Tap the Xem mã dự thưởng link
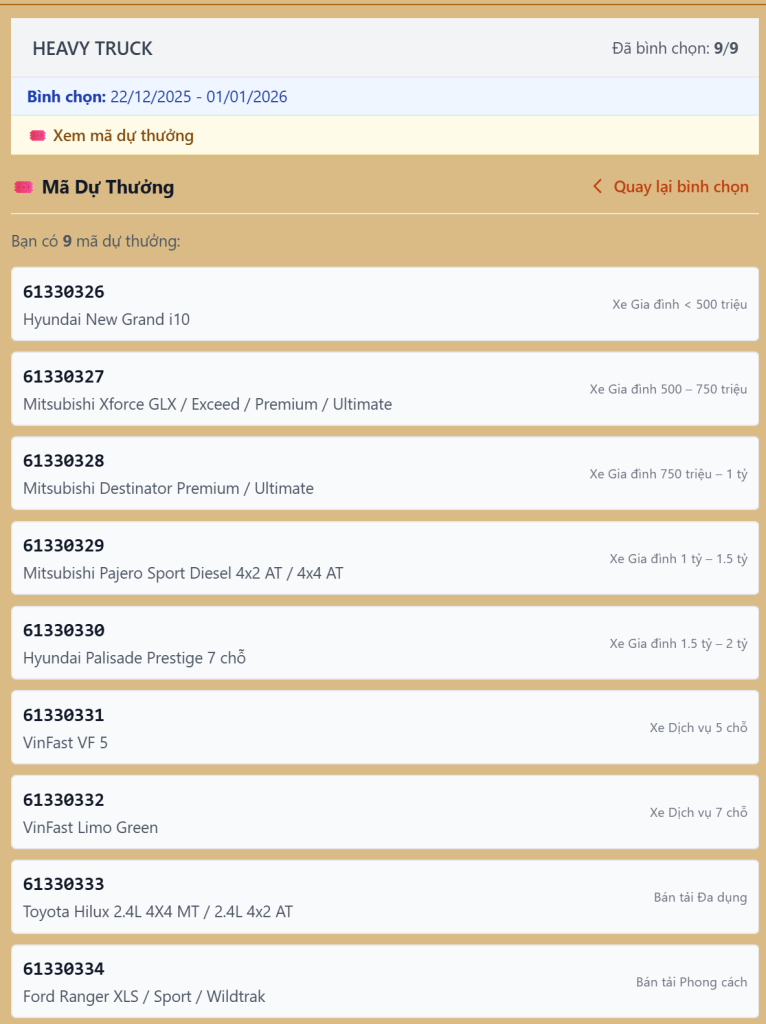 point(112,136)
